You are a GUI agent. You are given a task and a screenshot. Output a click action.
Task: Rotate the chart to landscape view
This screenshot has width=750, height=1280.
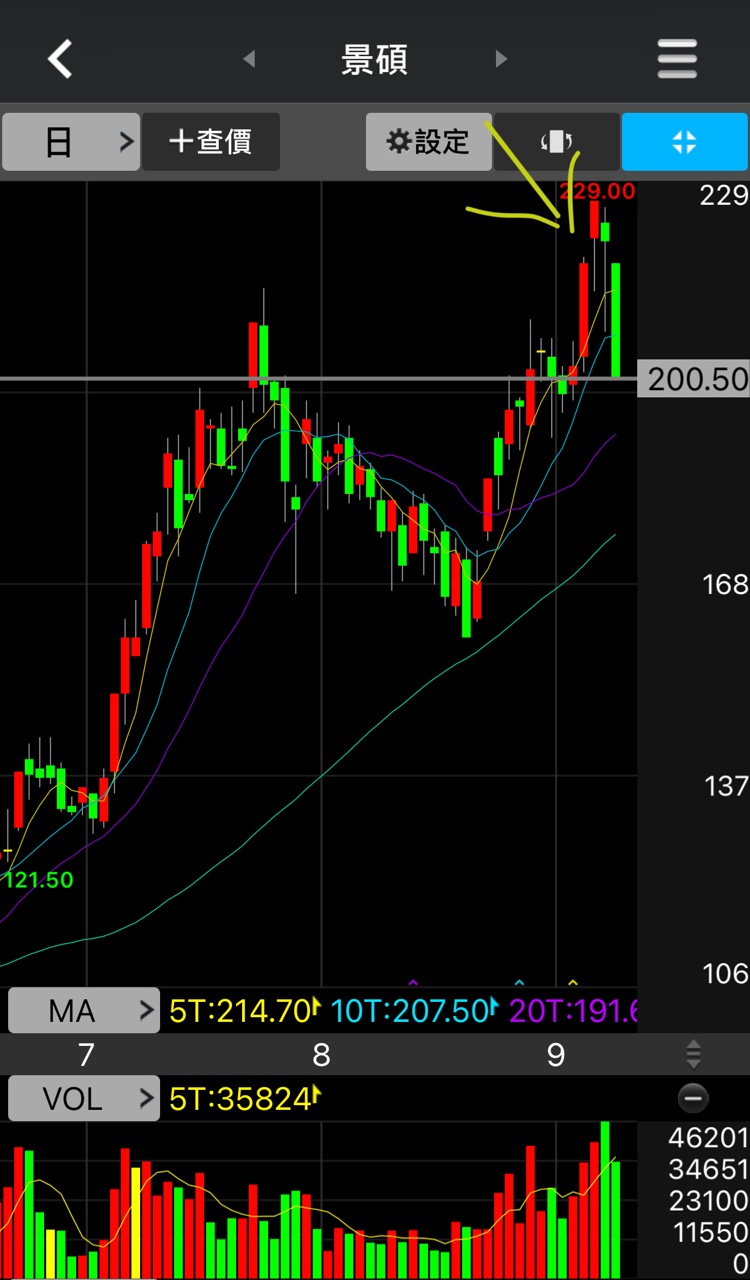(556, 142)
